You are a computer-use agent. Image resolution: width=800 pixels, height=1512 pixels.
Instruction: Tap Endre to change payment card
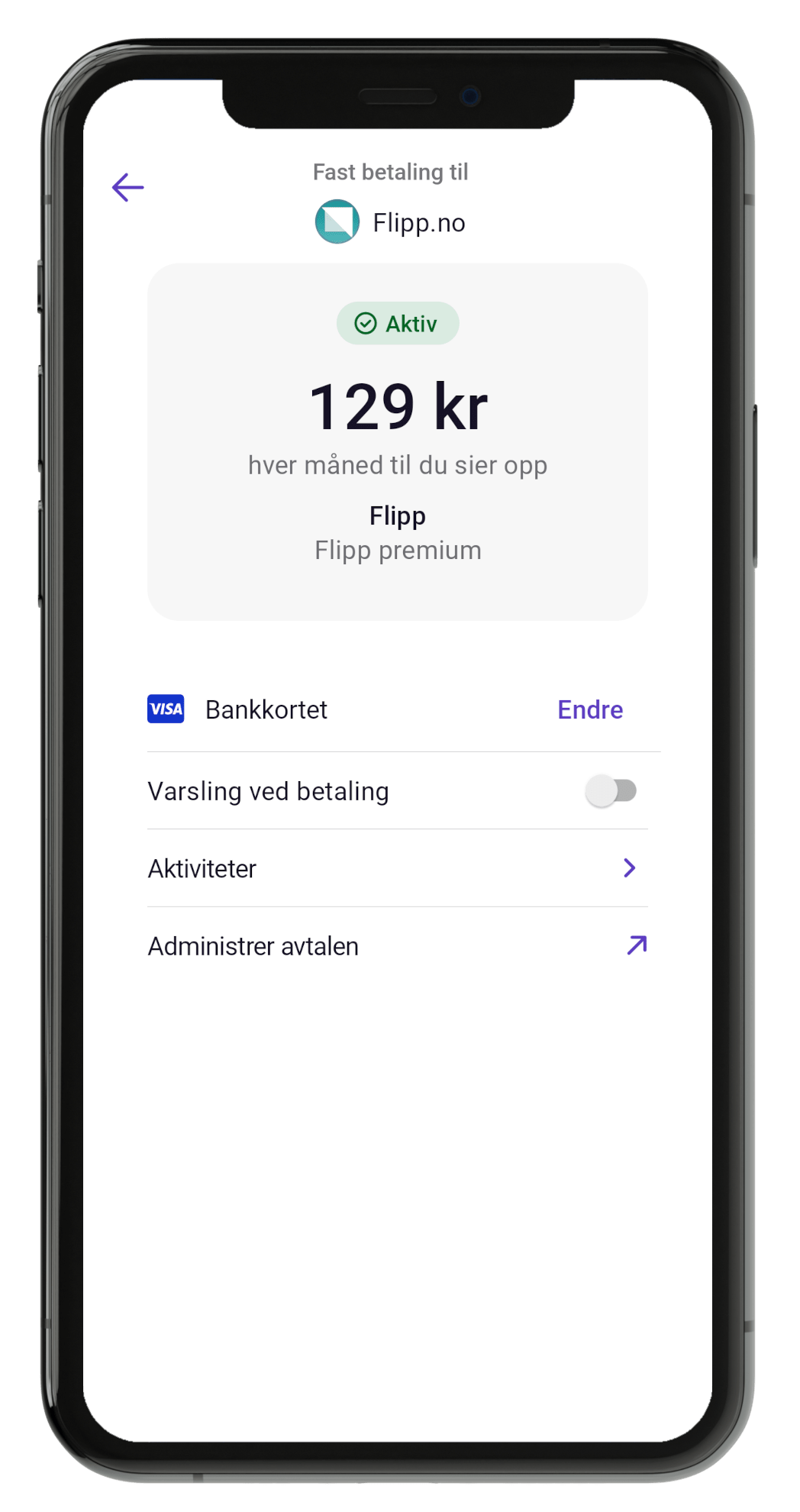click(589, 709)
